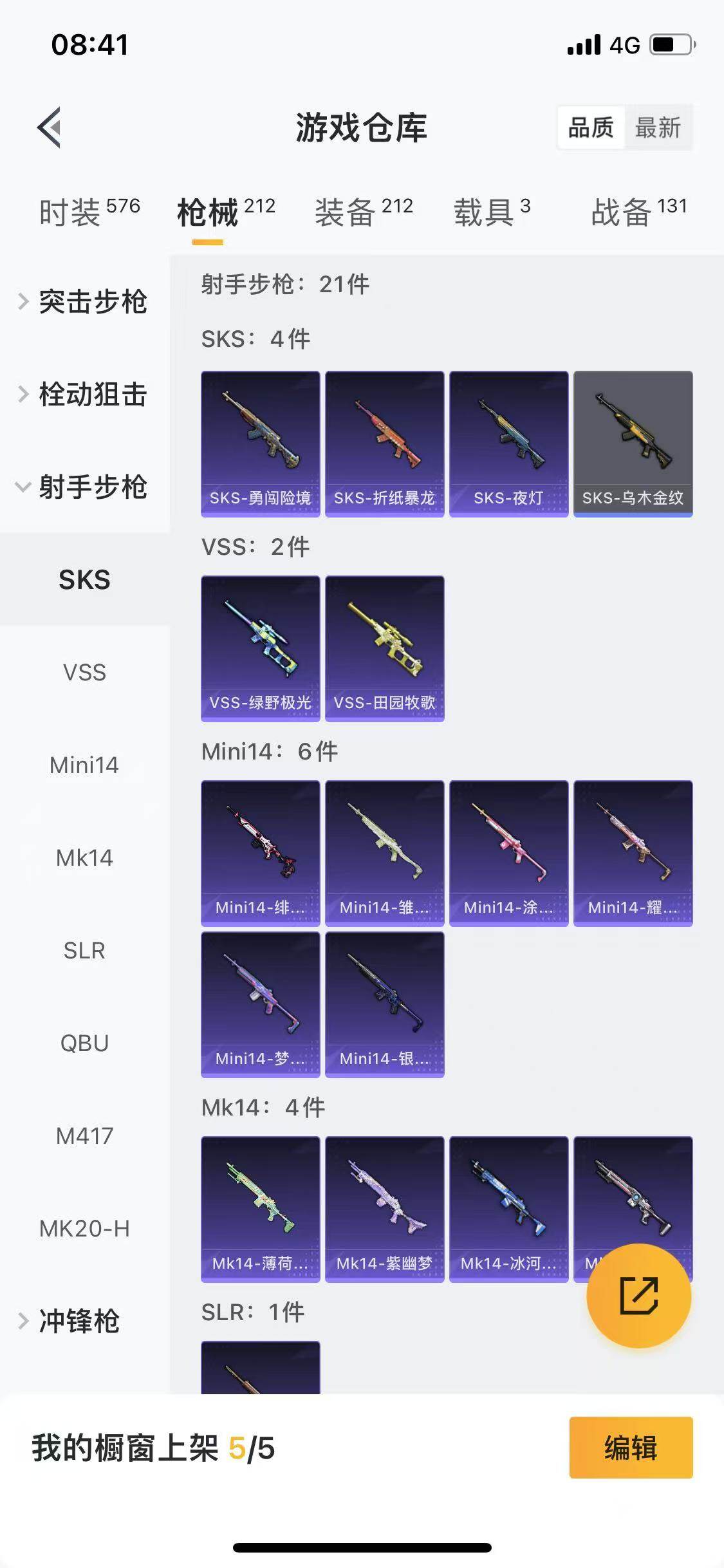
Task: Tap the 编辑 button
Action: click(x=631, y=1447)
